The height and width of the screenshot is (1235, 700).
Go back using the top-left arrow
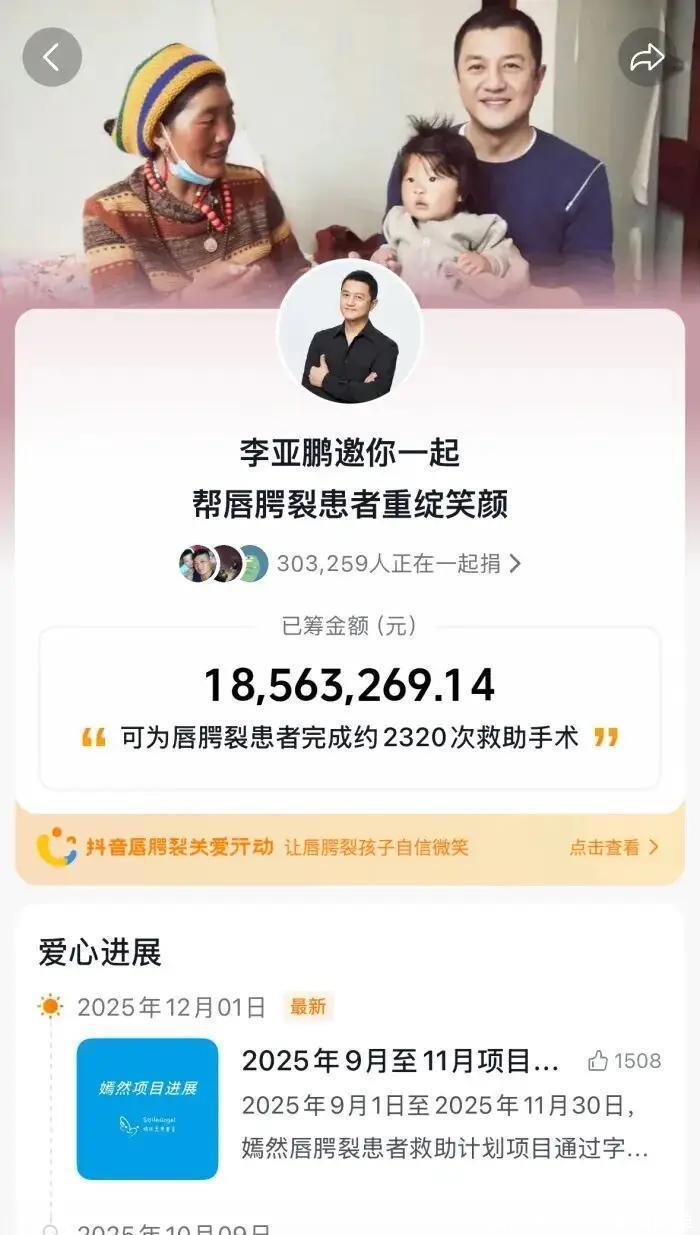(52, 58)
